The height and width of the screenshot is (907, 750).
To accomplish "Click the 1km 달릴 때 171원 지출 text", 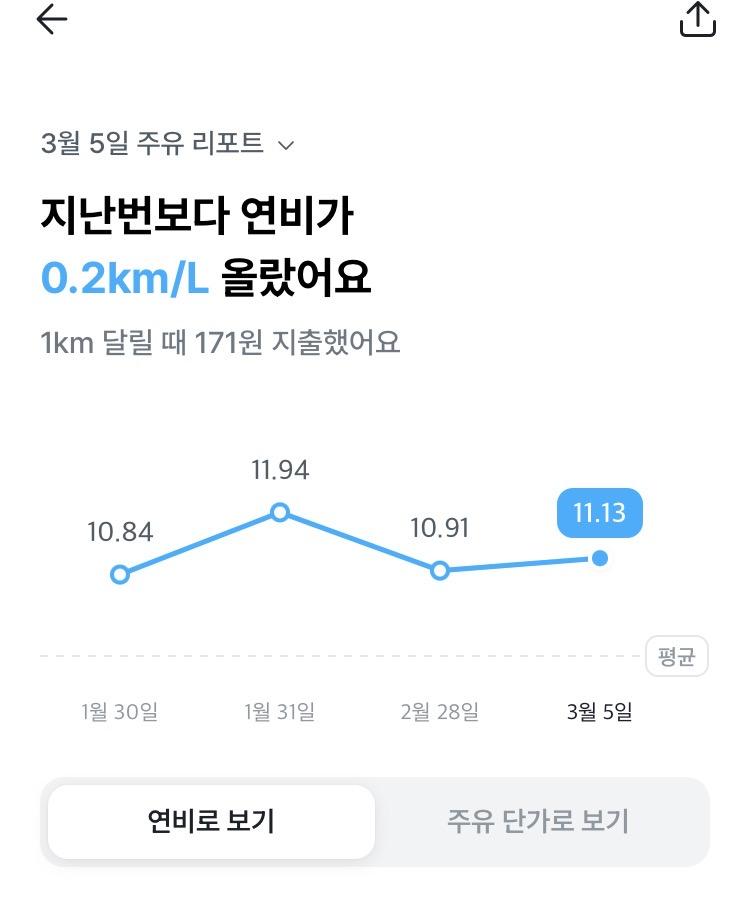I will coord(220,343).
